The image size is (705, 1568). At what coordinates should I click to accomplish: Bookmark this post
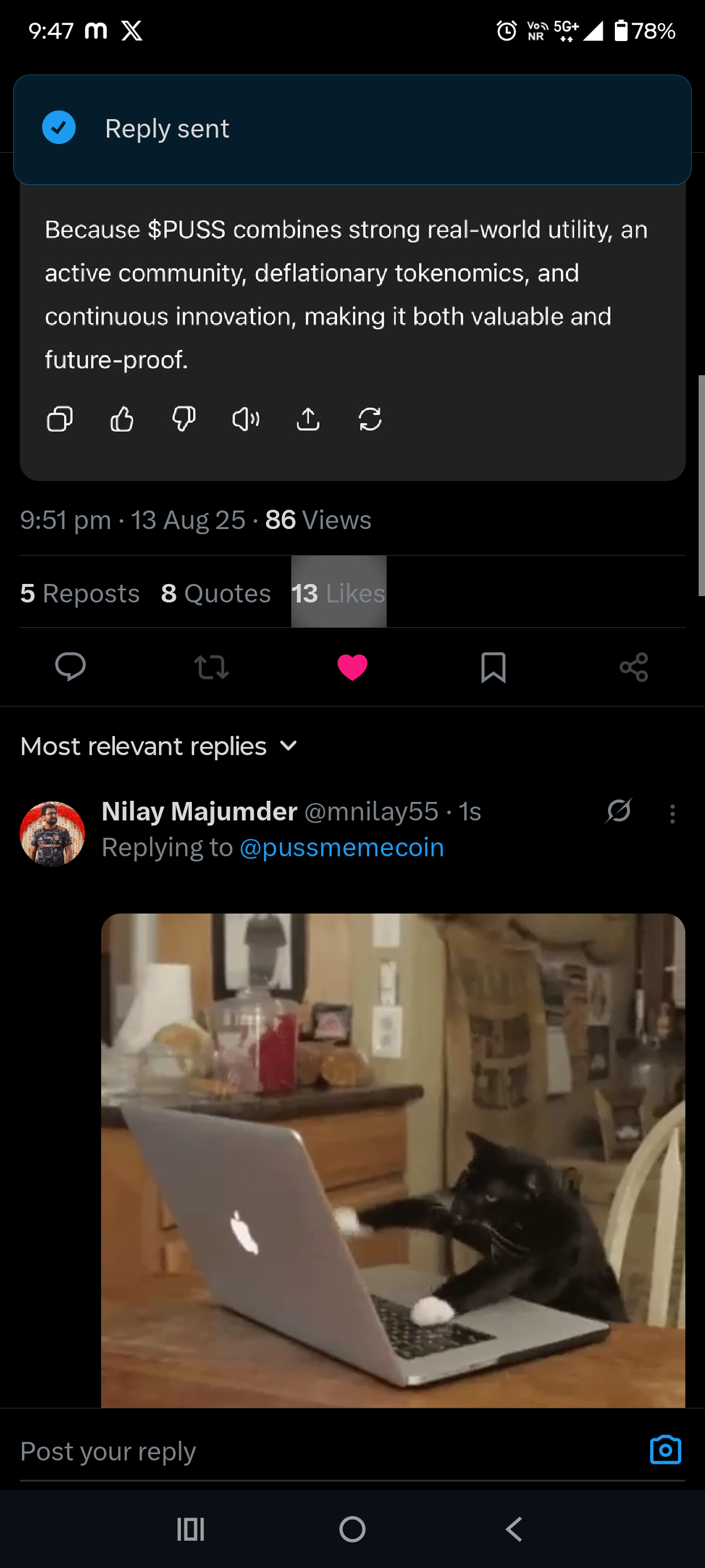click(x=493, y=667)
